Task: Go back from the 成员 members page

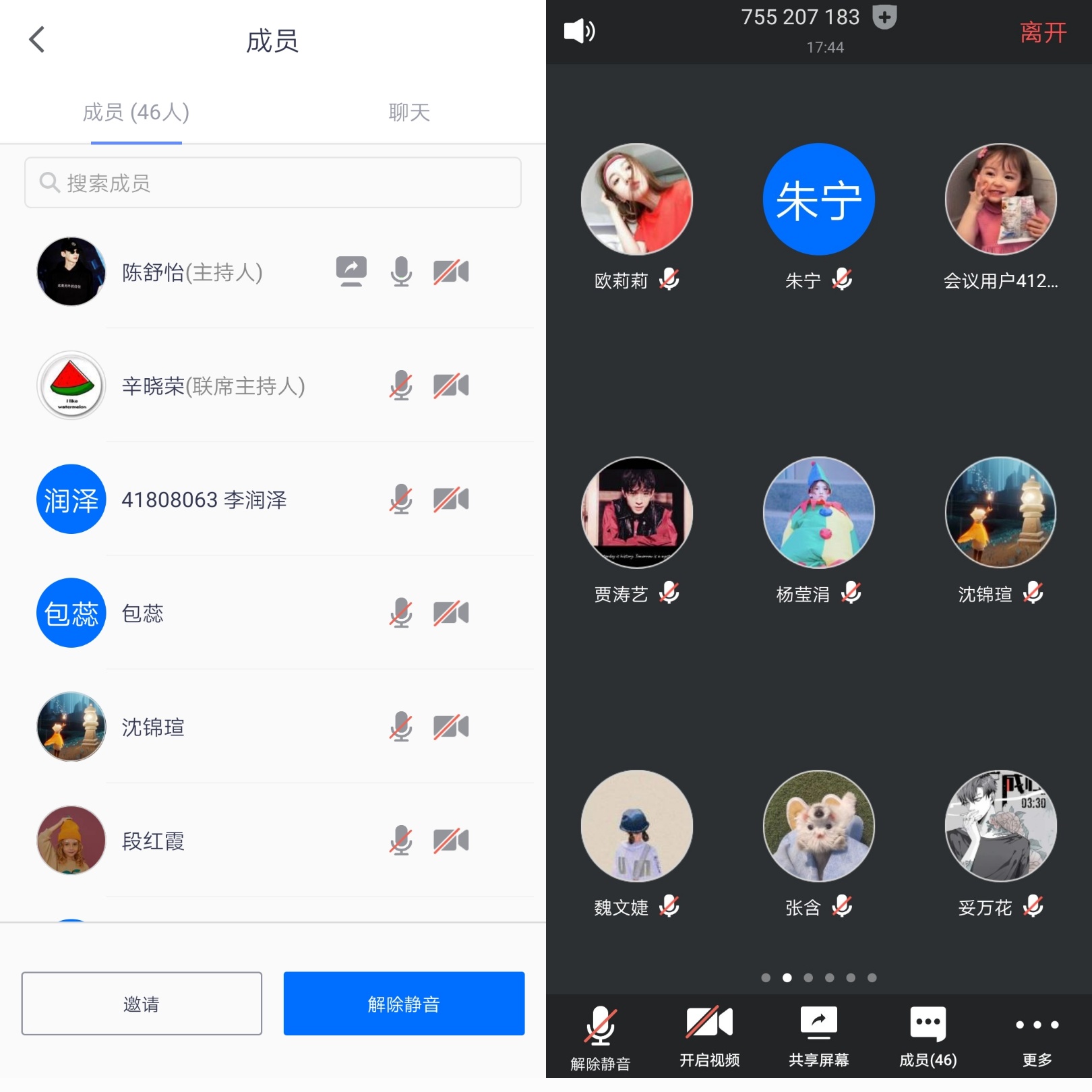Action: (x=37, y=40)
